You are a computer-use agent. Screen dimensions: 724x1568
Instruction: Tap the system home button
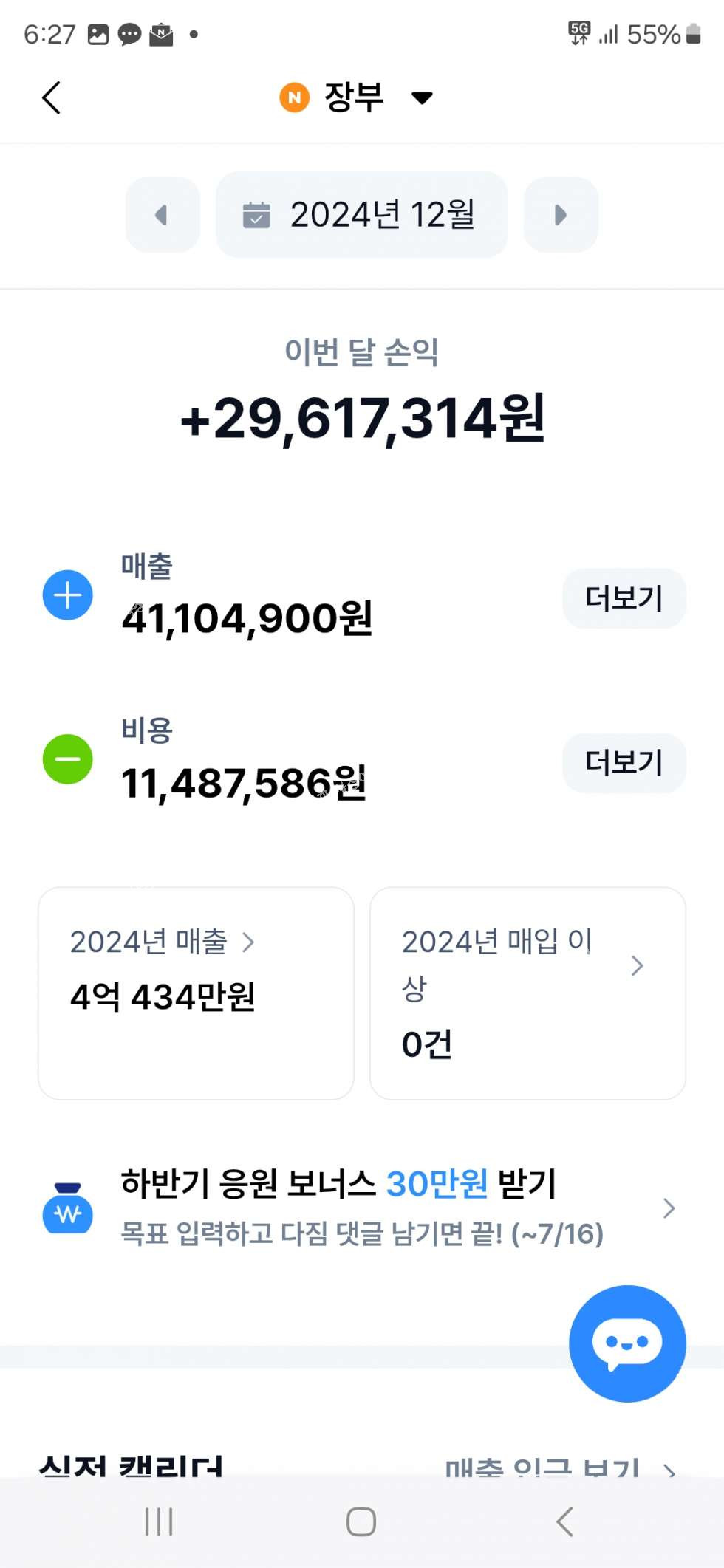(361, 1521)
